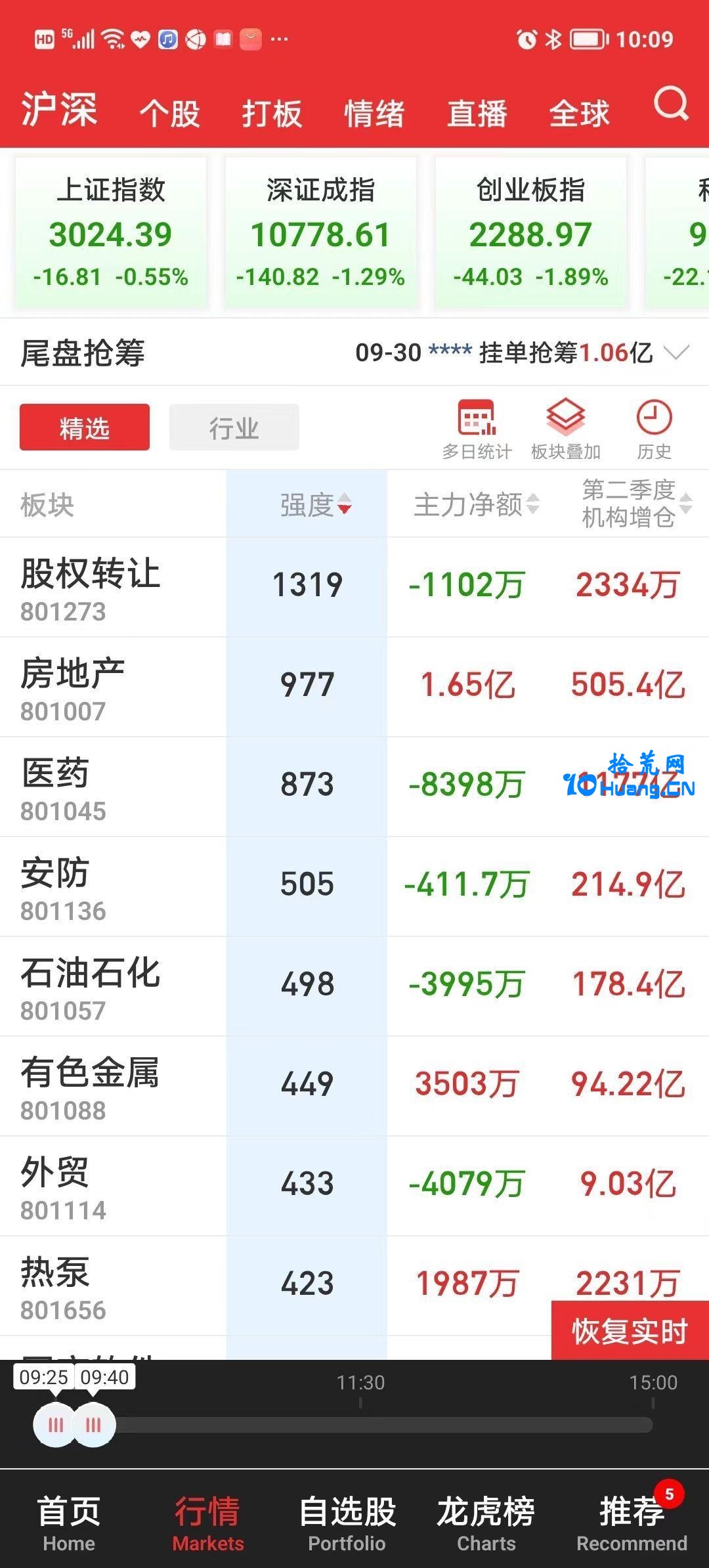Tap 恢复实时 to restore real-time
Screen dimensions: 709x1568
pos(630,1330)
